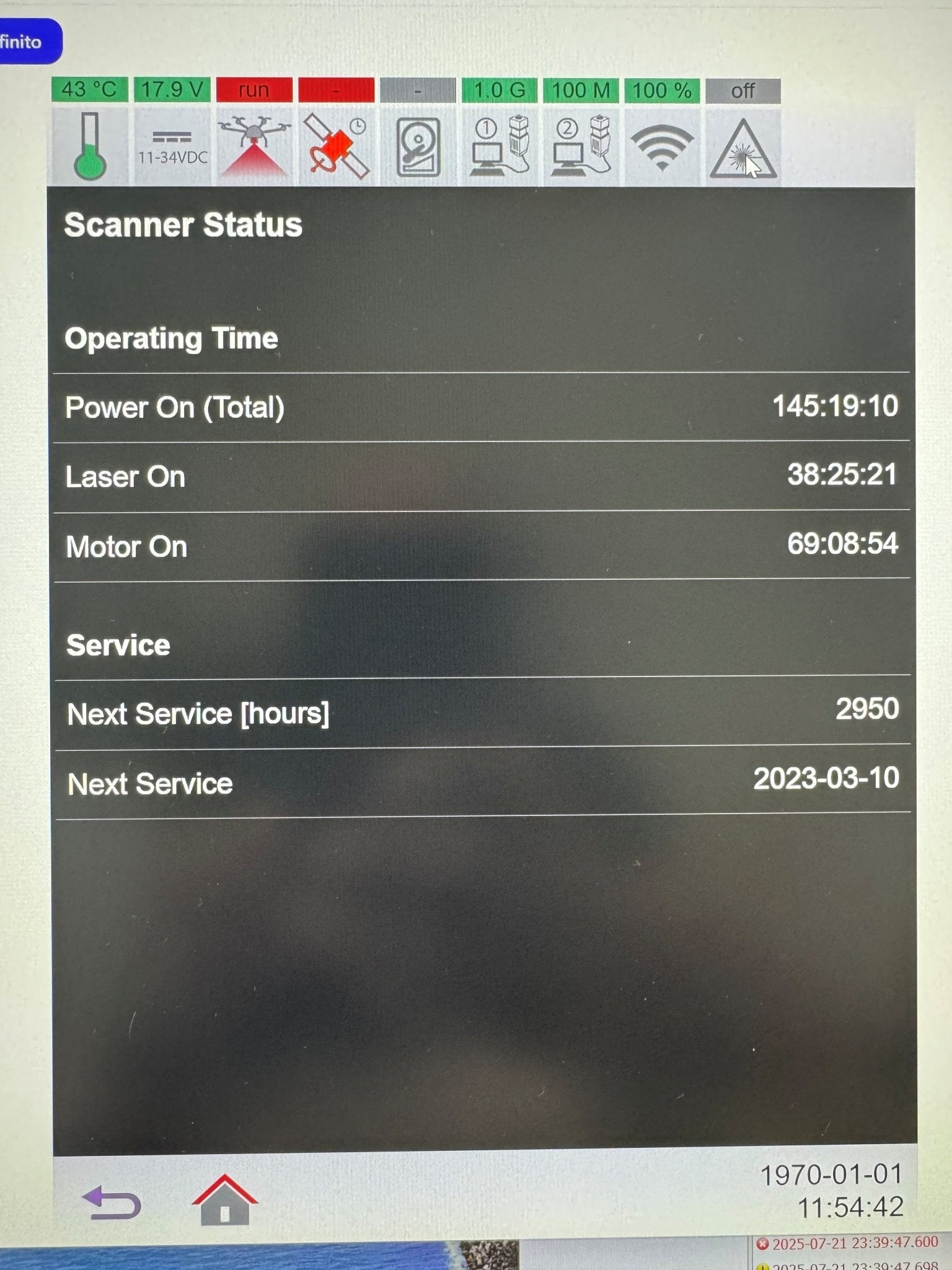
Task: Open the hard disk storage status
Action: (418, 148)
